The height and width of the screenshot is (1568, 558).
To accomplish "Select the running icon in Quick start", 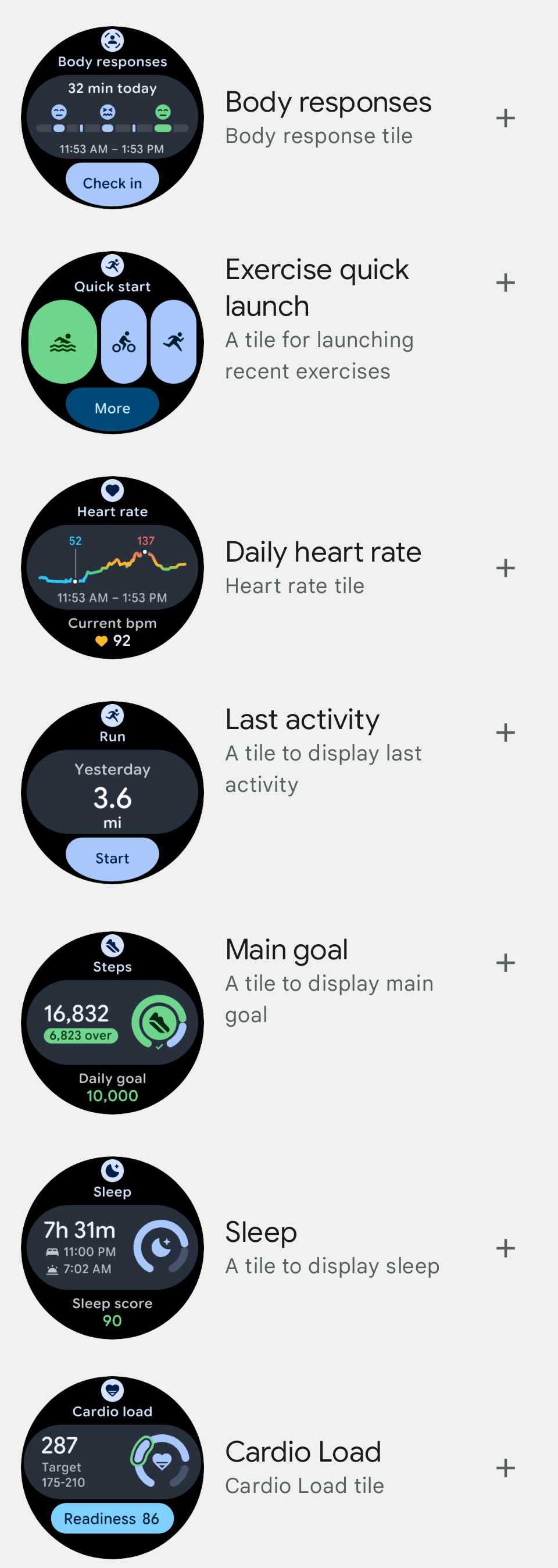I will 174,343.
